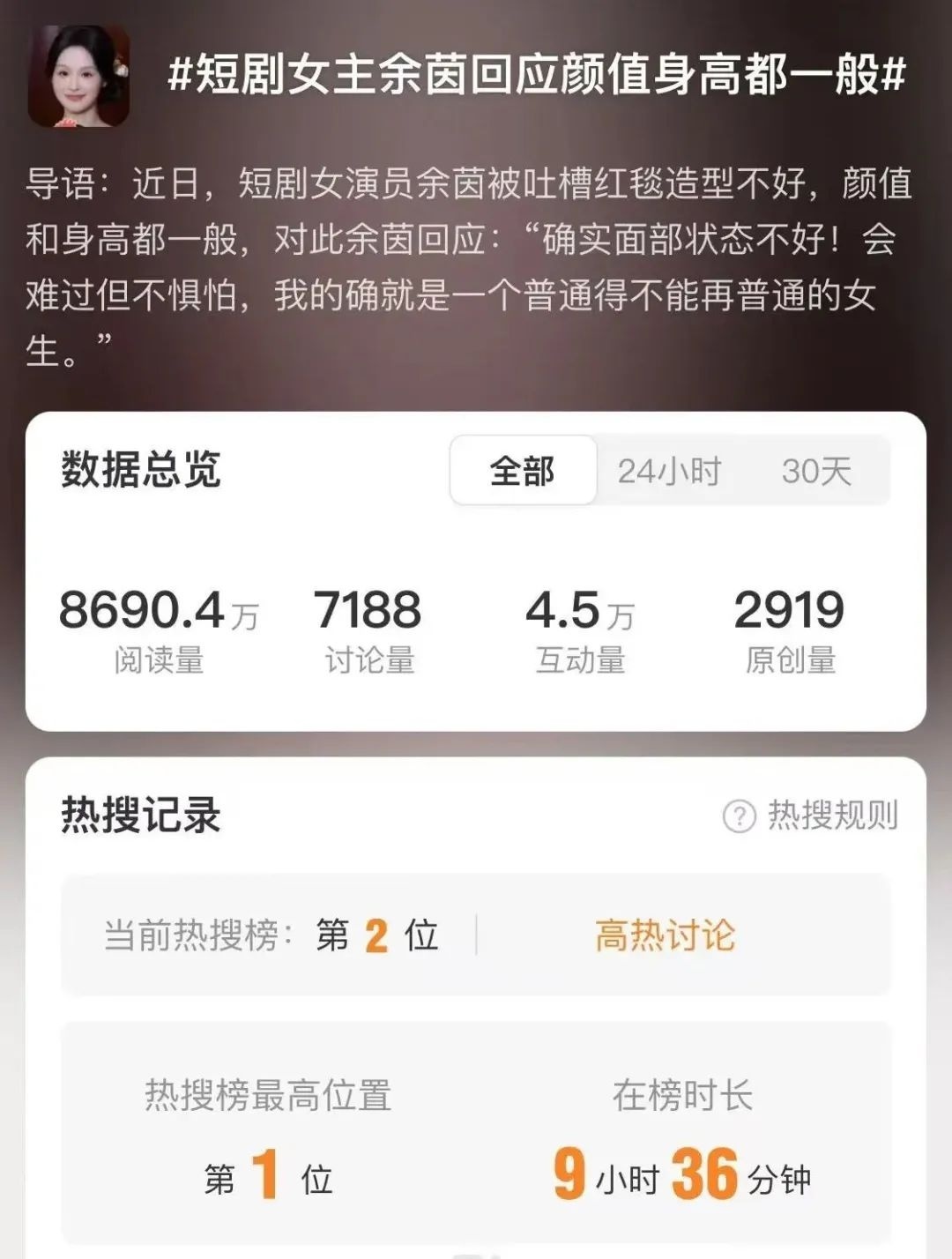Select the 24小时 data tab
The width and height of the screenshot is (952, 1259).
(669, 472)
